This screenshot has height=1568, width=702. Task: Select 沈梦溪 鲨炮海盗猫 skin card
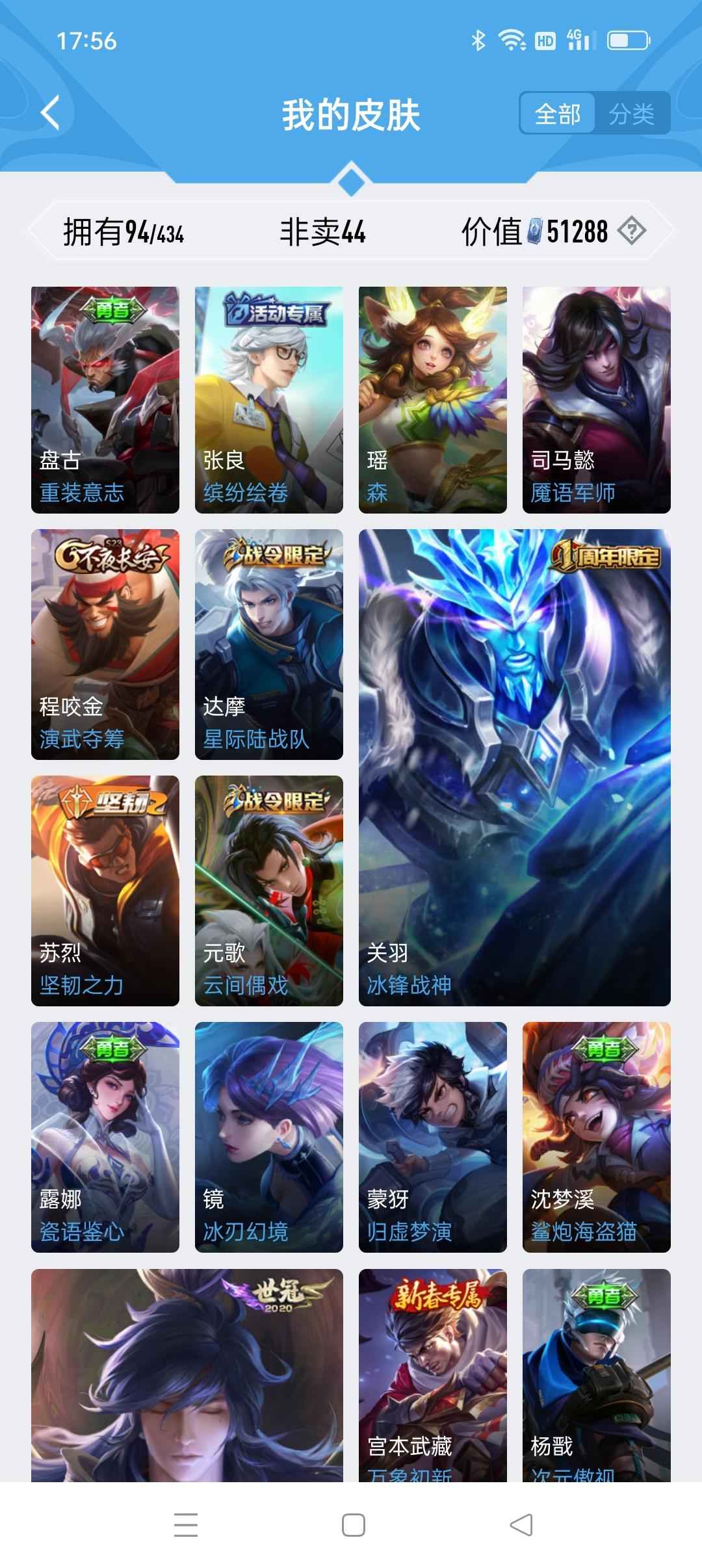[x=597, y=1137]
